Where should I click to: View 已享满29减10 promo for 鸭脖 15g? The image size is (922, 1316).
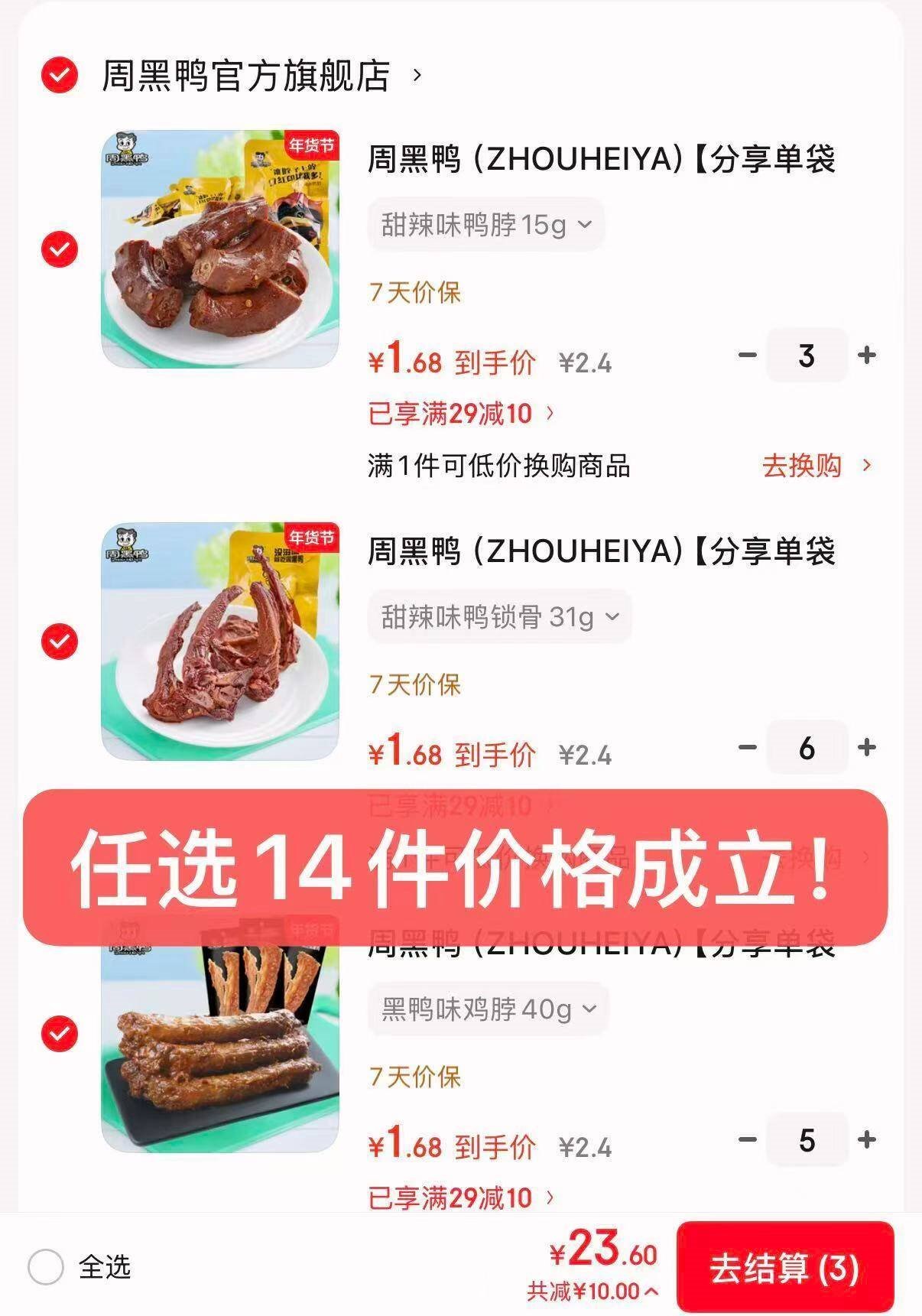[460, 414]
